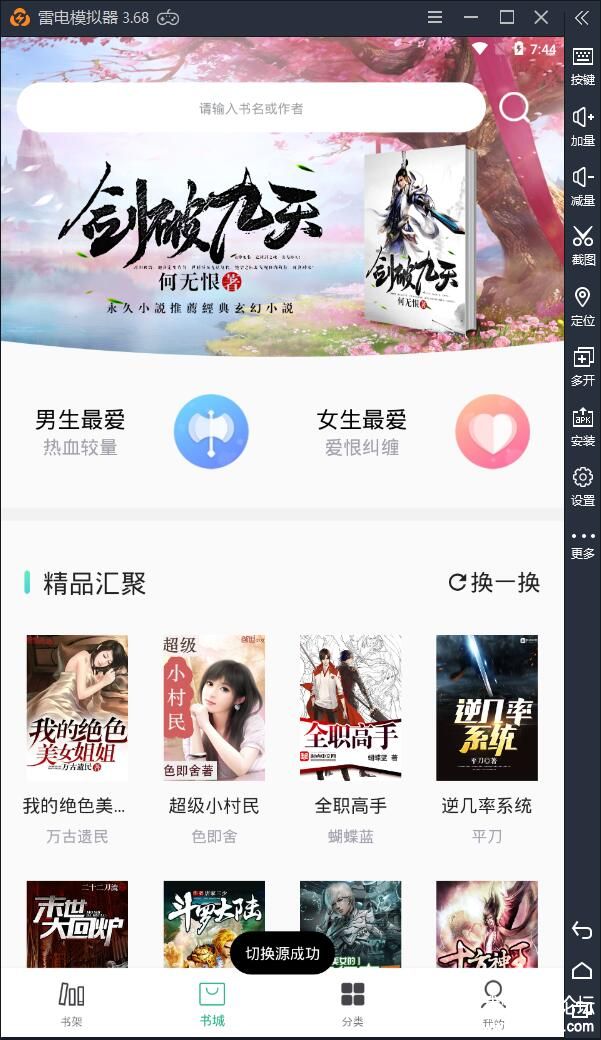The image size is (601, 1040).
Task: Tap the magnifier search icon
Action: 515,107
